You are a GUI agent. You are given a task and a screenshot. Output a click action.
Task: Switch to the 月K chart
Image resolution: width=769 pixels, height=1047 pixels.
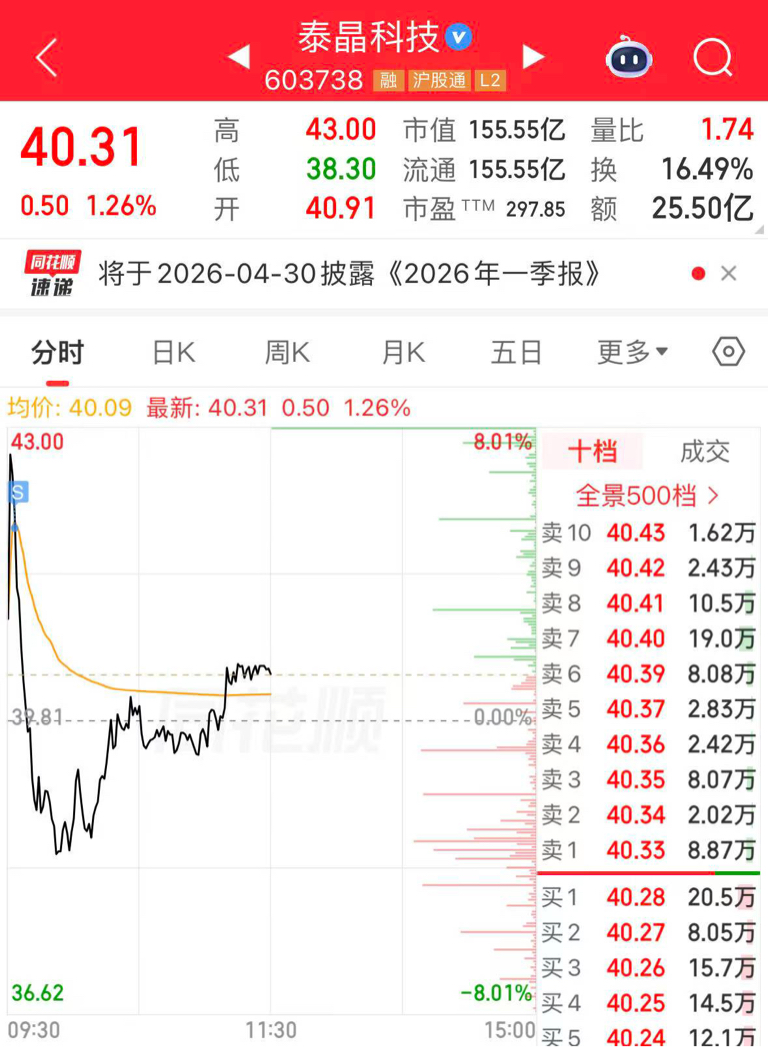pos(403,352)
